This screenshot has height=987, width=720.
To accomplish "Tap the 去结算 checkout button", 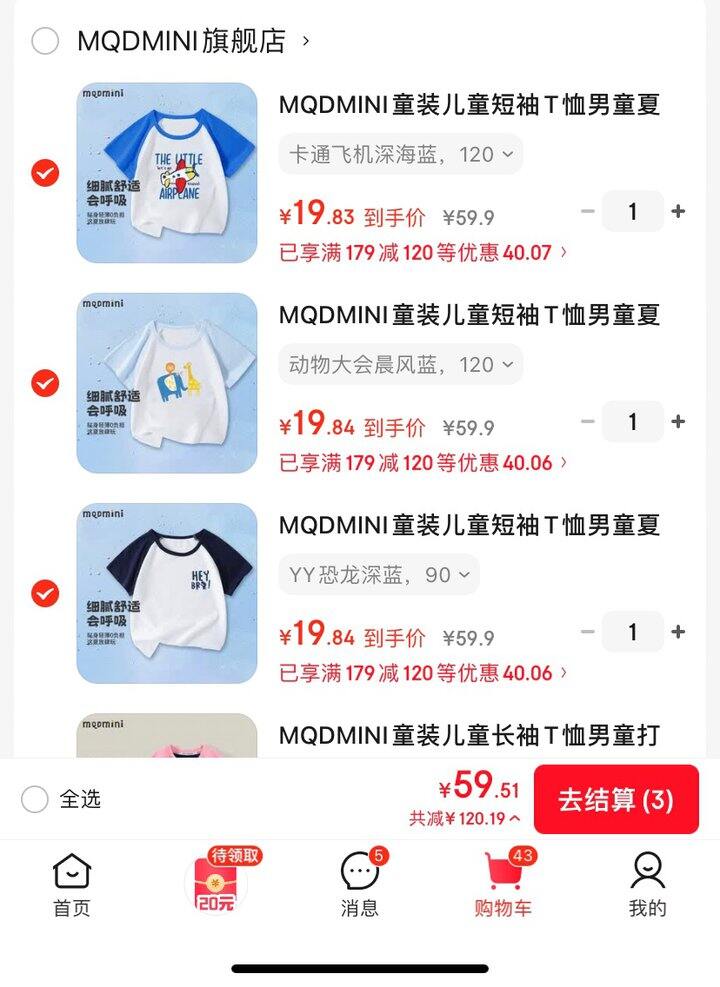I will coord(617,800).
